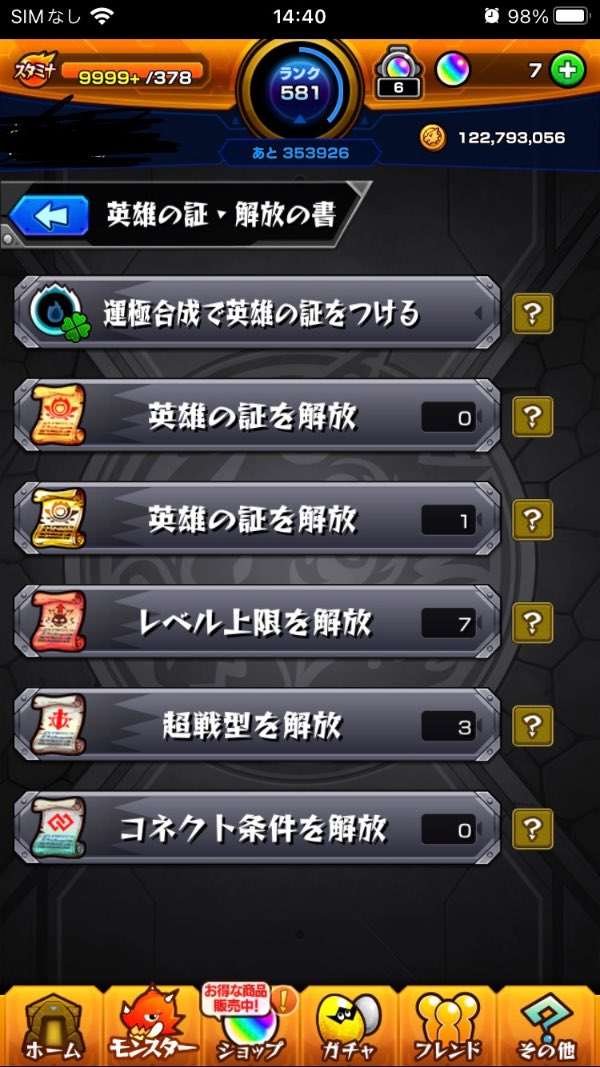Show help for 運極合成で英雄の証をつける
The height and width of the screenshot is (1067, 600).
[532, 314]
